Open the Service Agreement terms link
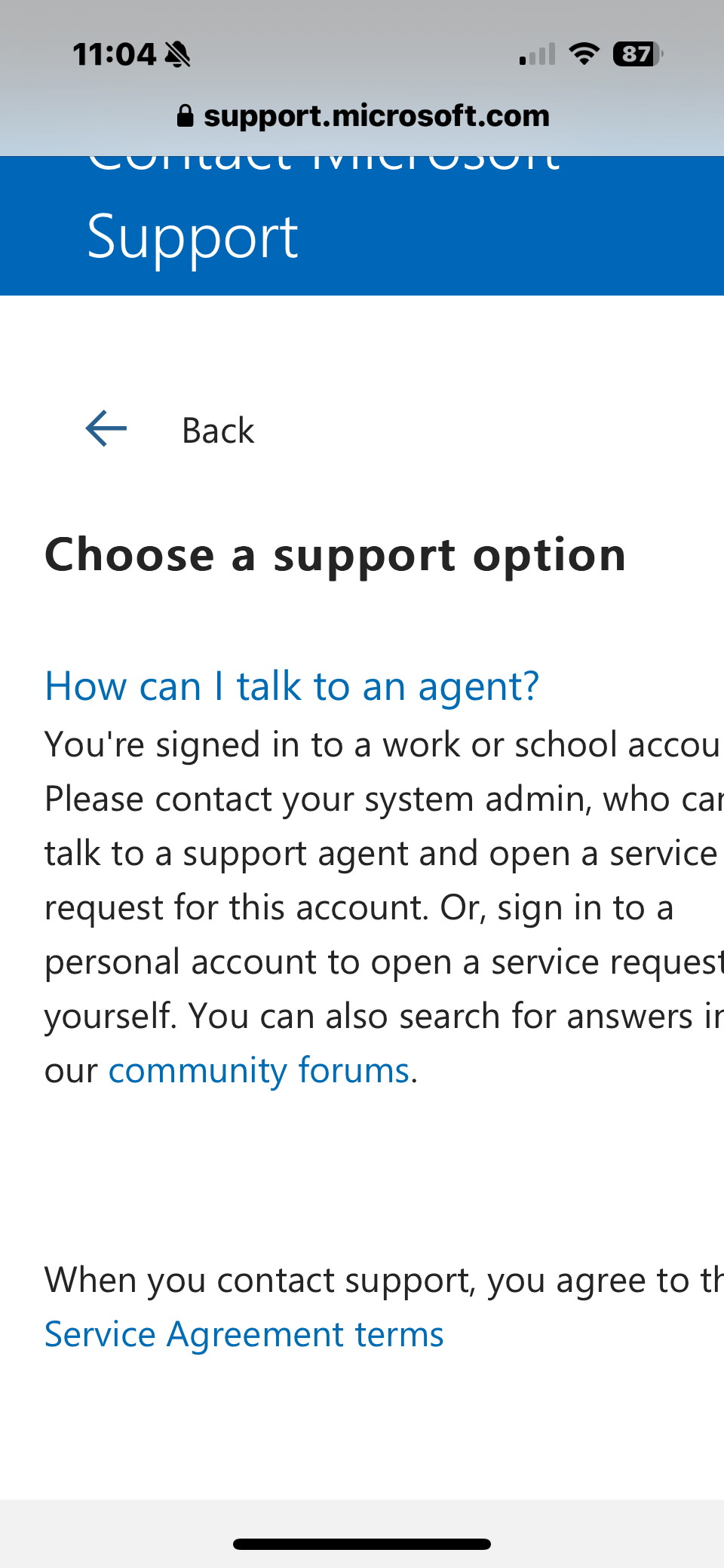The width and height of the screenshot is (724, 1568). 244,1334
